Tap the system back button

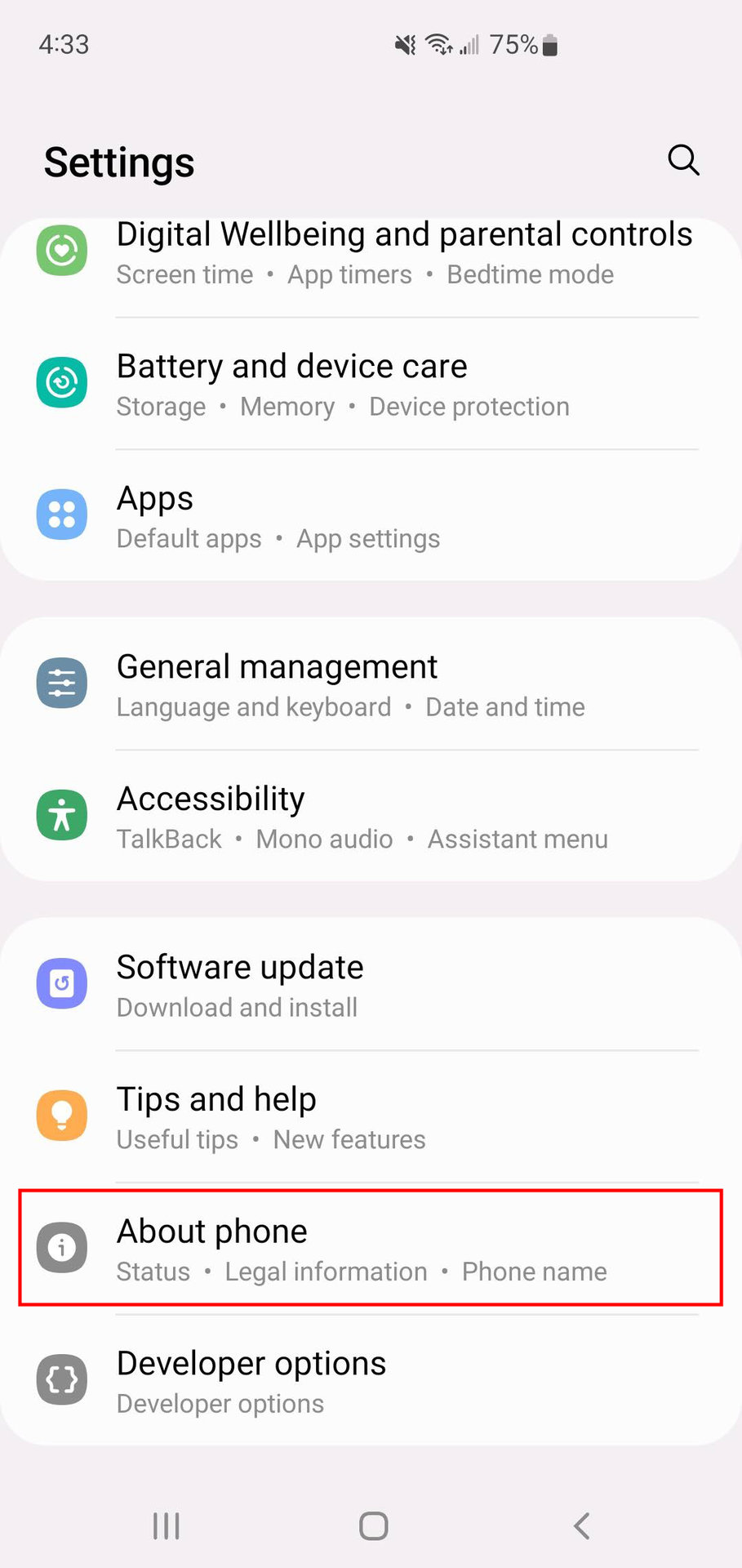pyautogui.click(x=581, y=1526)
